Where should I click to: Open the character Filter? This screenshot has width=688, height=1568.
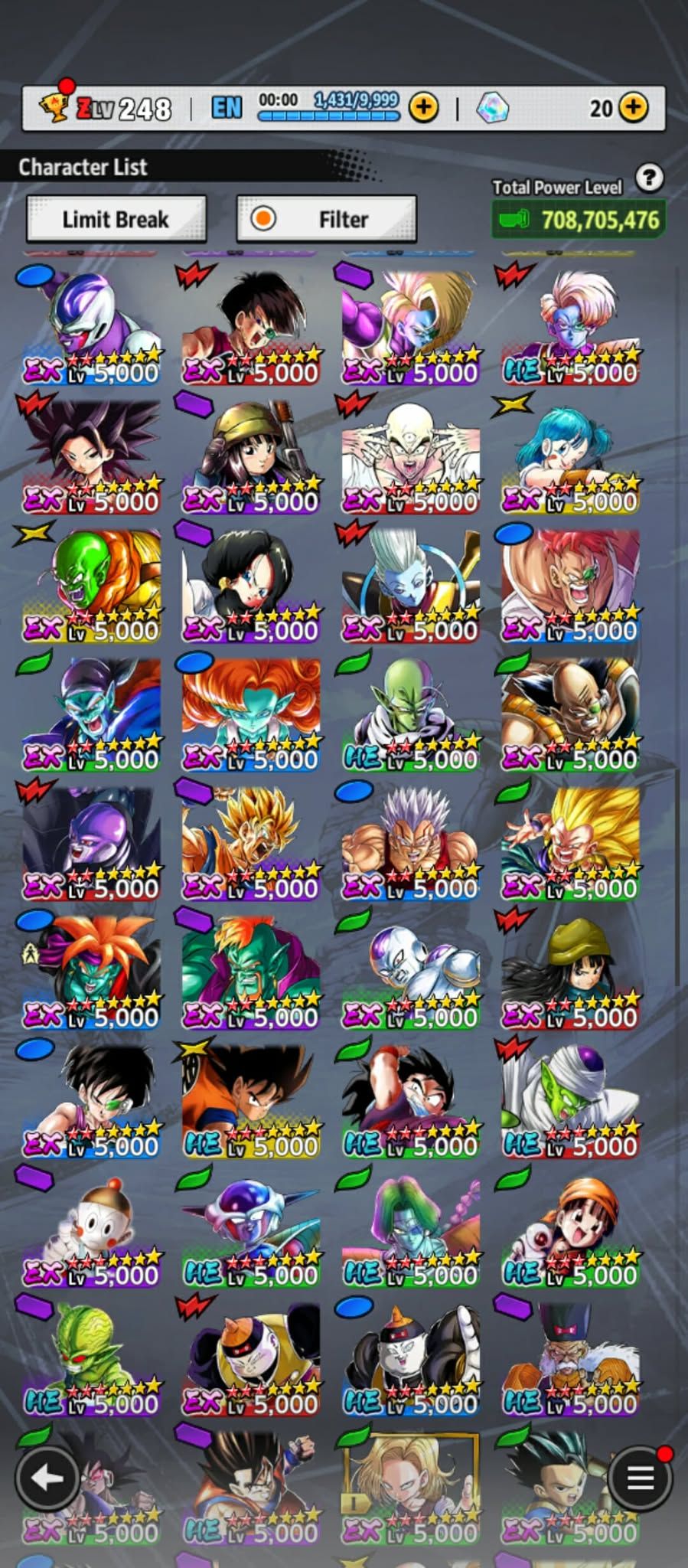click(x=327, y=220)
